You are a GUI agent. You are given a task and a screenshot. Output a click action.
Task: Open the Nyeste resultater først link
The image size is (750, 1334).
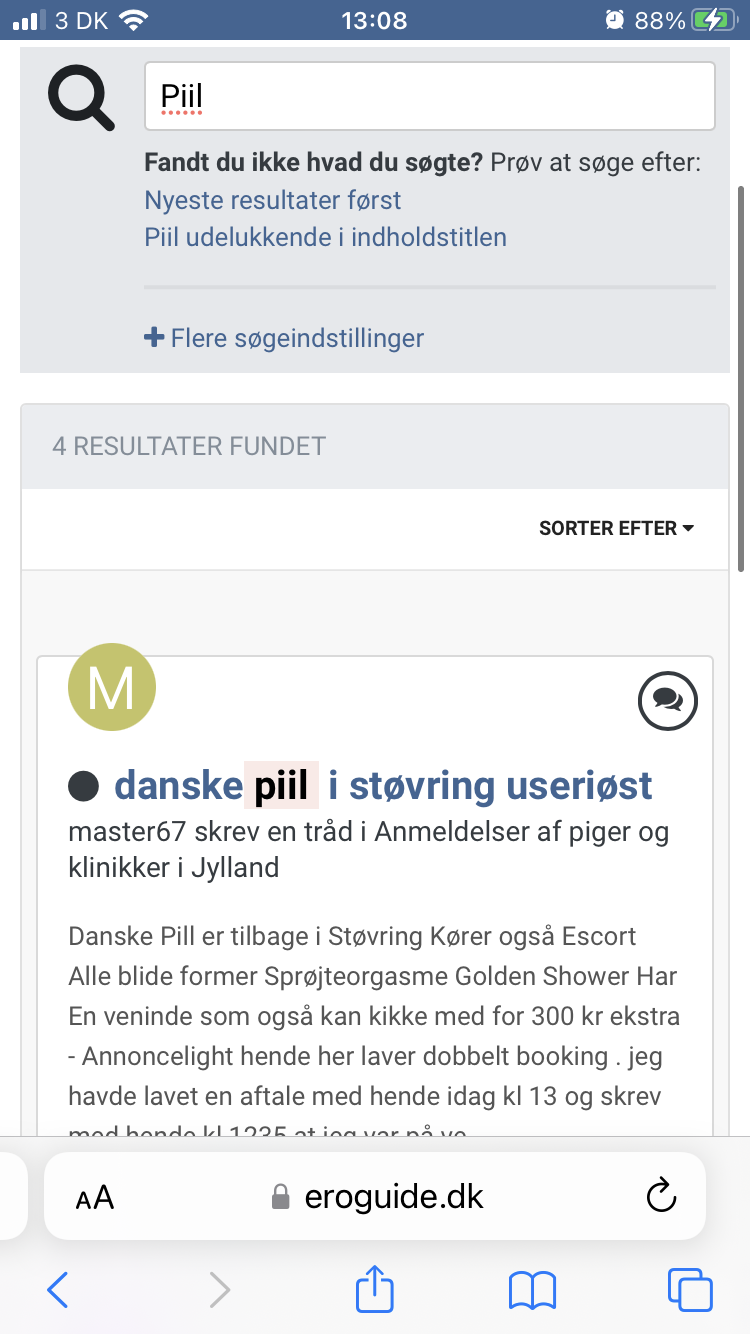pos(273,200)
